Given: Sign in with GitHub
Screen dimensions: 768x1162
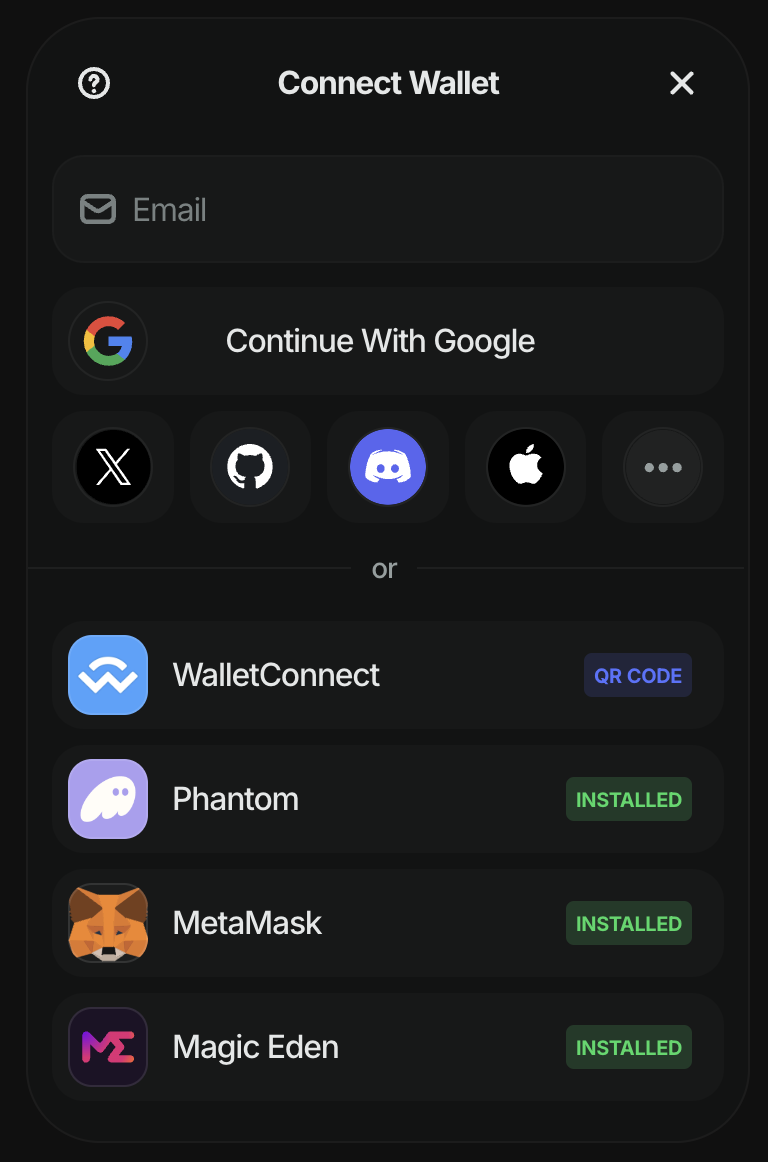Looking at the screenshot, I should [x=250, y=467].
